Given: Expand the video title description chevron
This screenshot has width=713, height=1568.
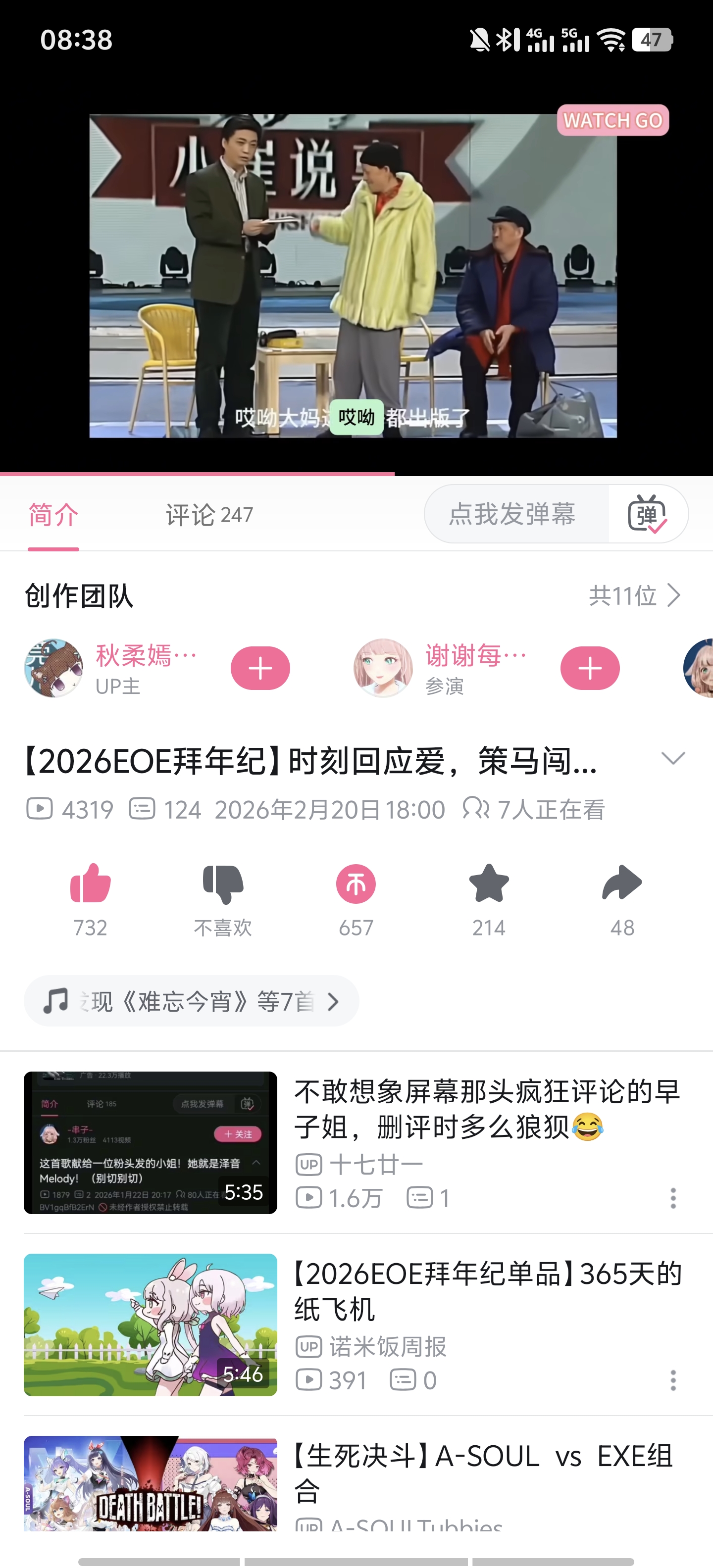Looking at the screenshot, I should coord(673,758).
